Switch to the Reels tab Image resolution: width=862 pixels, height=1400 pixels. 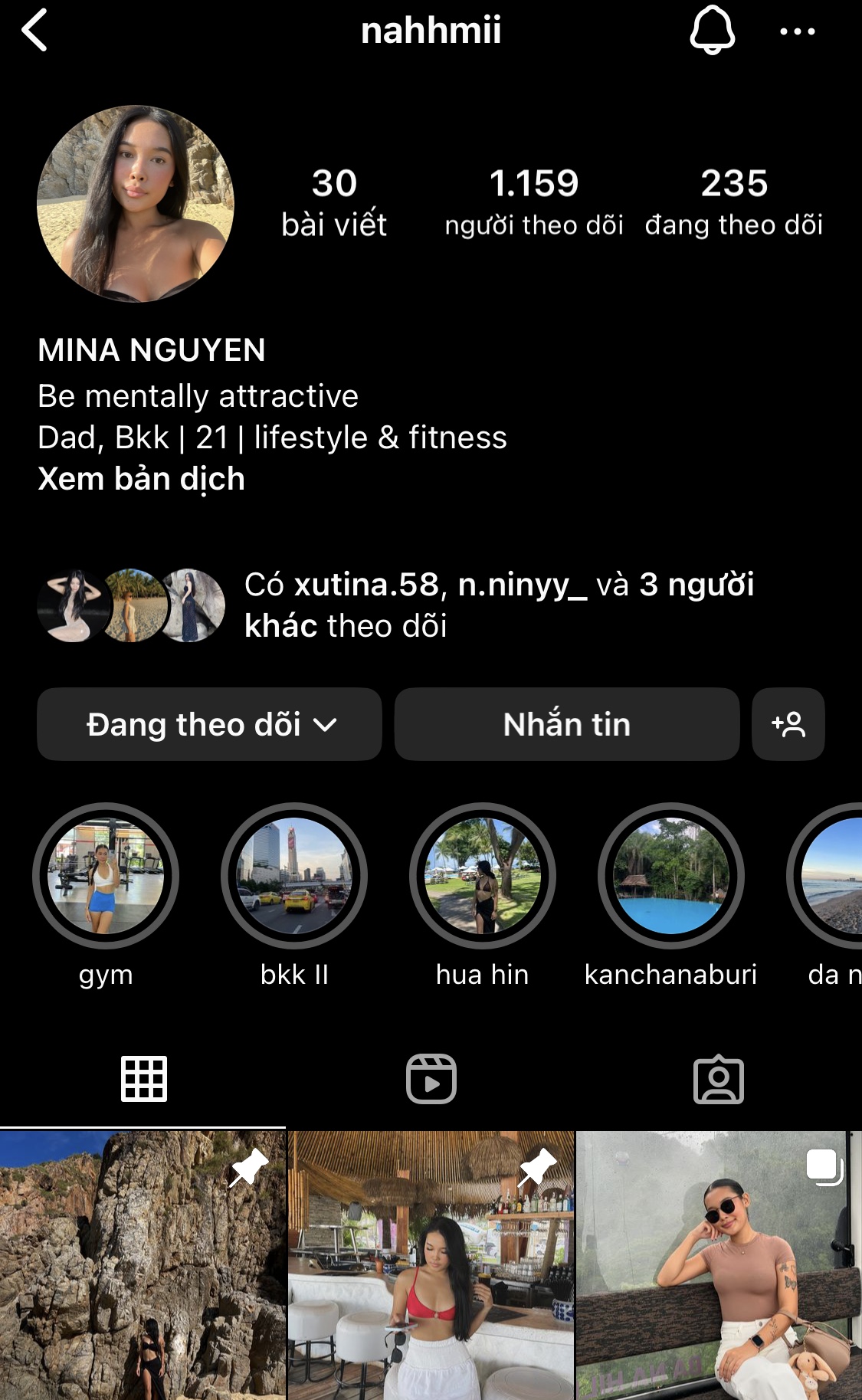click(431, 1079)
